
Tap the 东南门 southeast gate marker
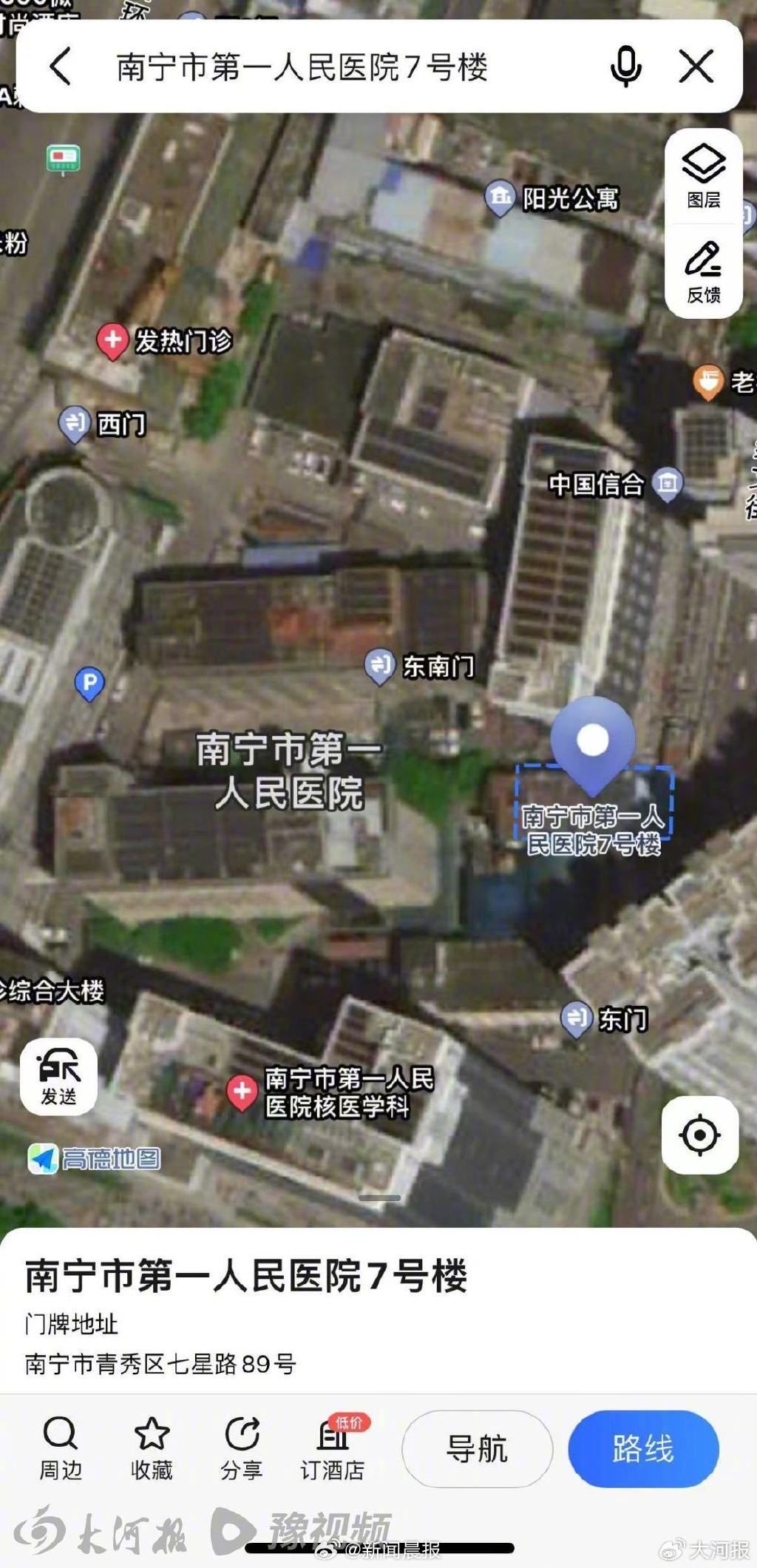click(379, 665)
